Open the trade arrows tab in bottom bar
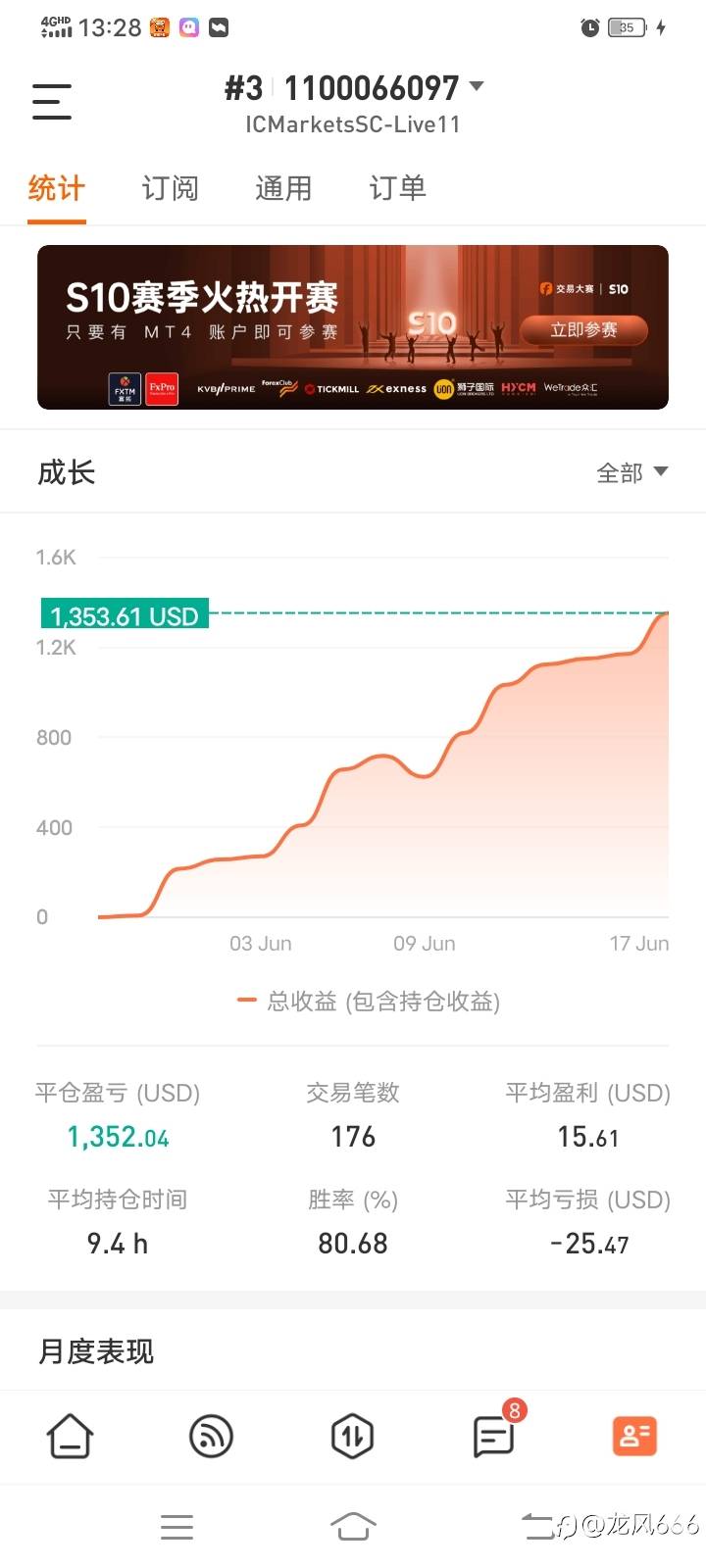Image resolution: width=706 pixels, height=1568 pixels. pos(353,1437)
